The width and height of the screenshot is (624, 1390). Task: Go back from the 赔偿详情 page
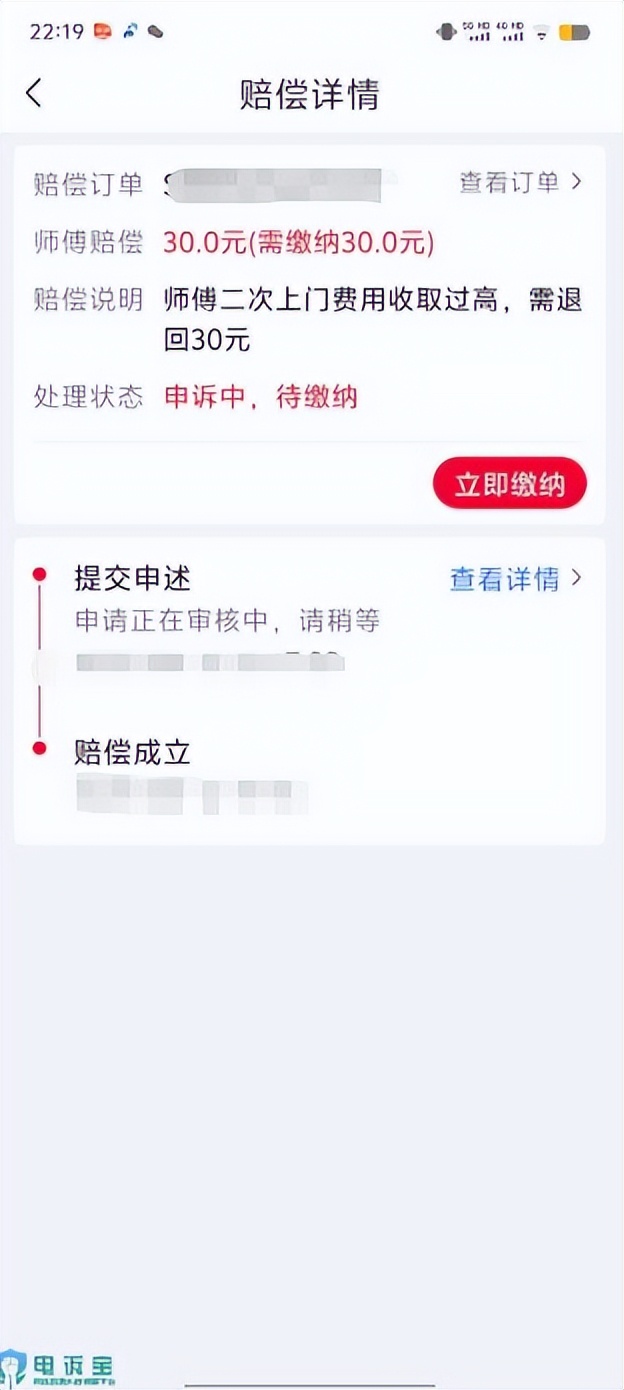coord(34,94)
